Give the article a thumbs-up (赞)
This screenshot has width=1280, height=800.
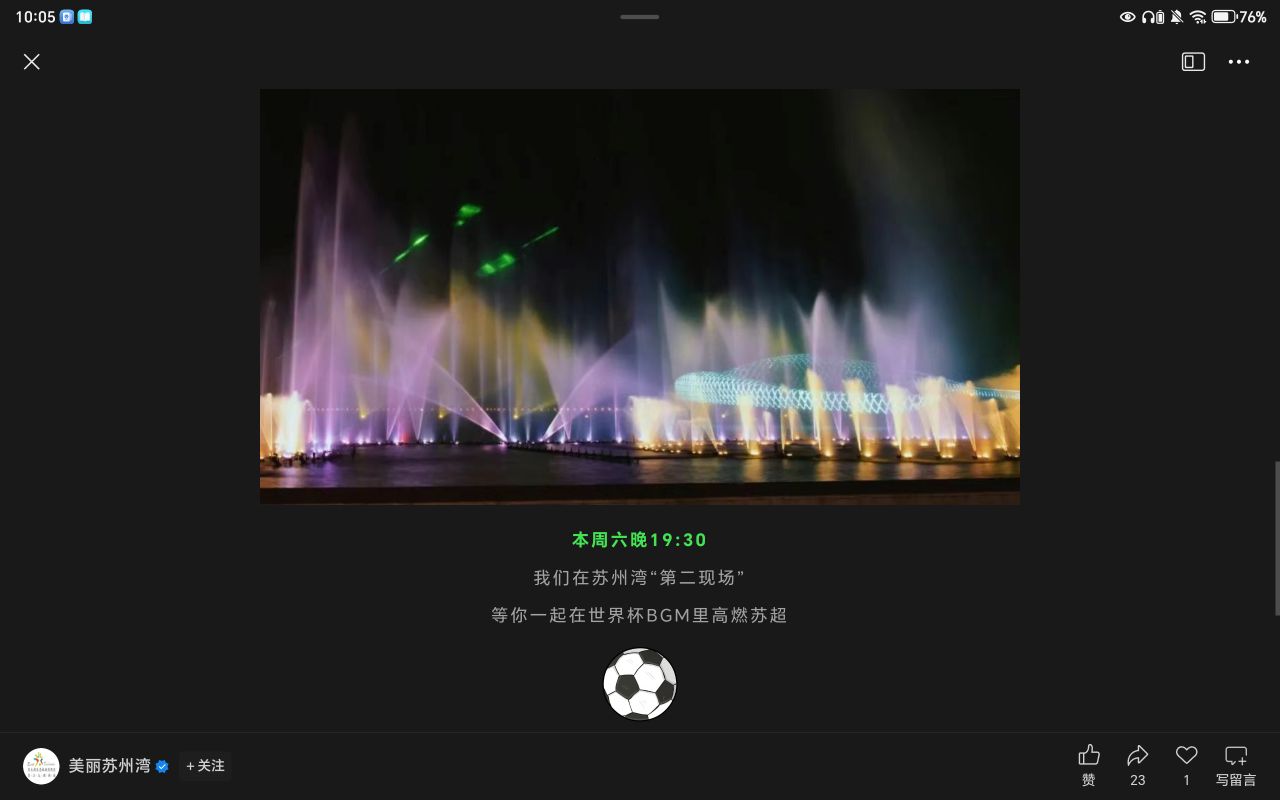point(1089,764)
